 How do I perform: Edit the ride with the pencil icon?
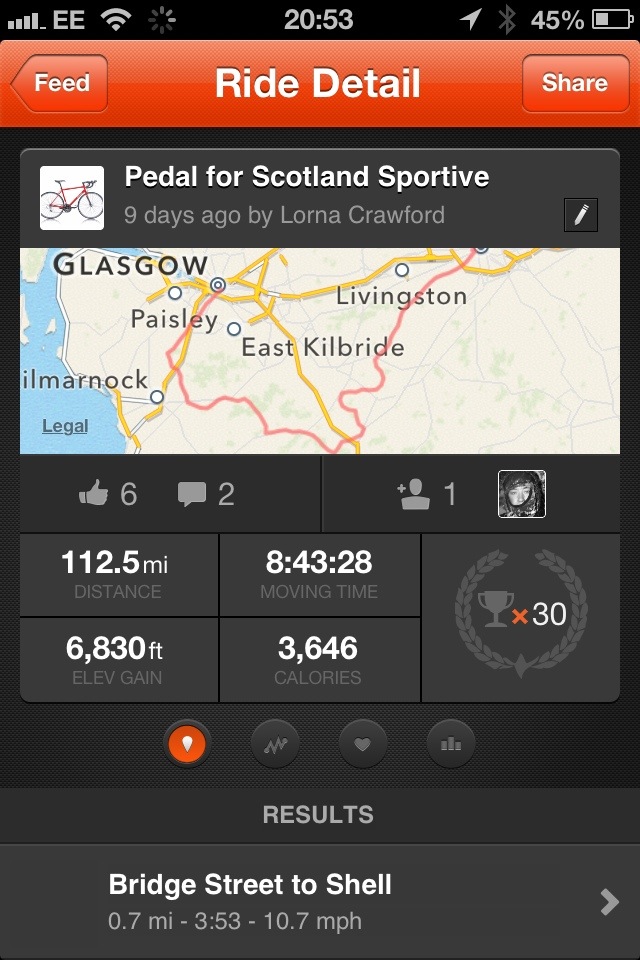(581, 215)
